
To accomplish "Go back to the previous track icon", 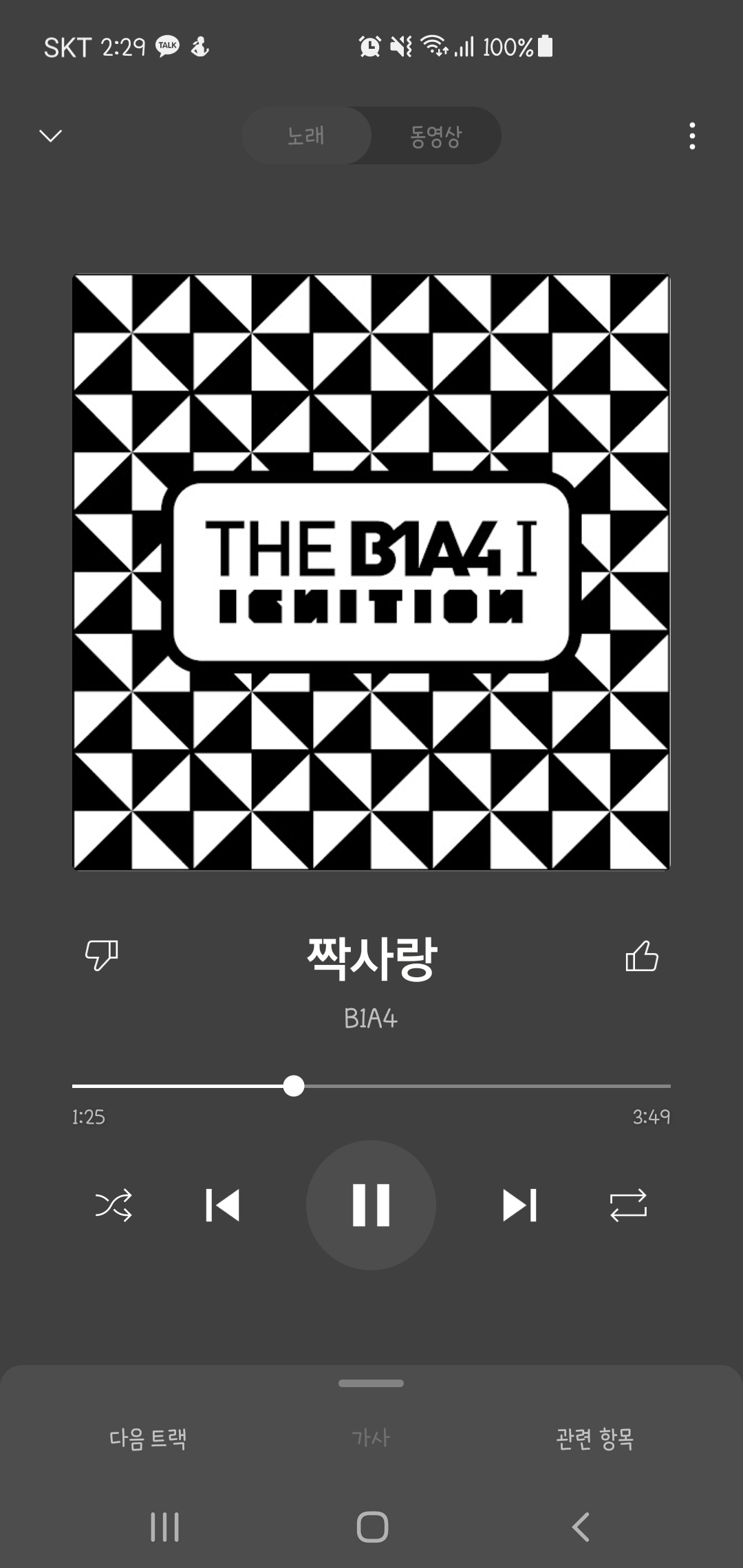I will coord(222,1204).
